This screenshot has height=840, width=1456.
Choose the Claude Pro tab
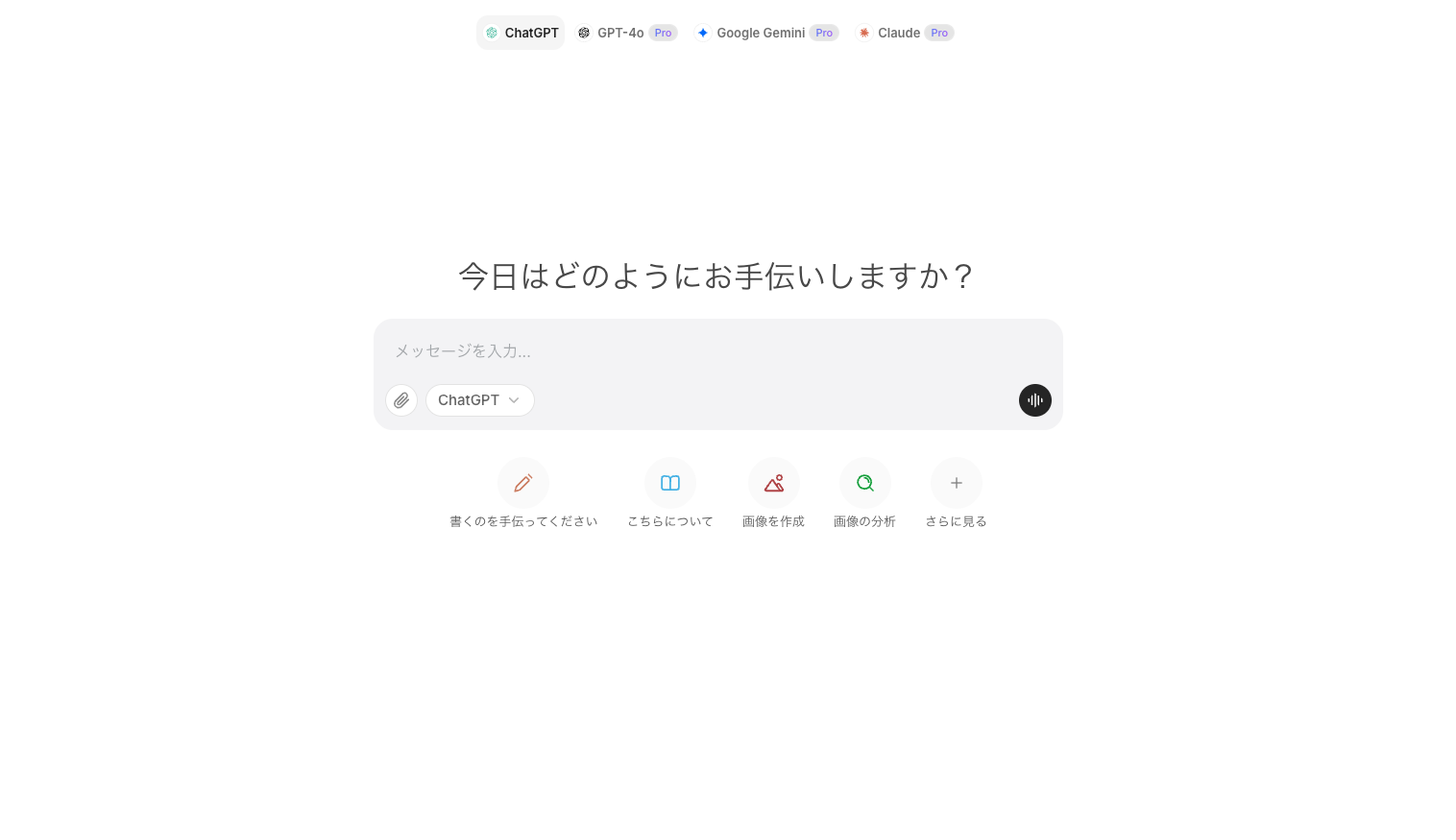pos(904,33)
